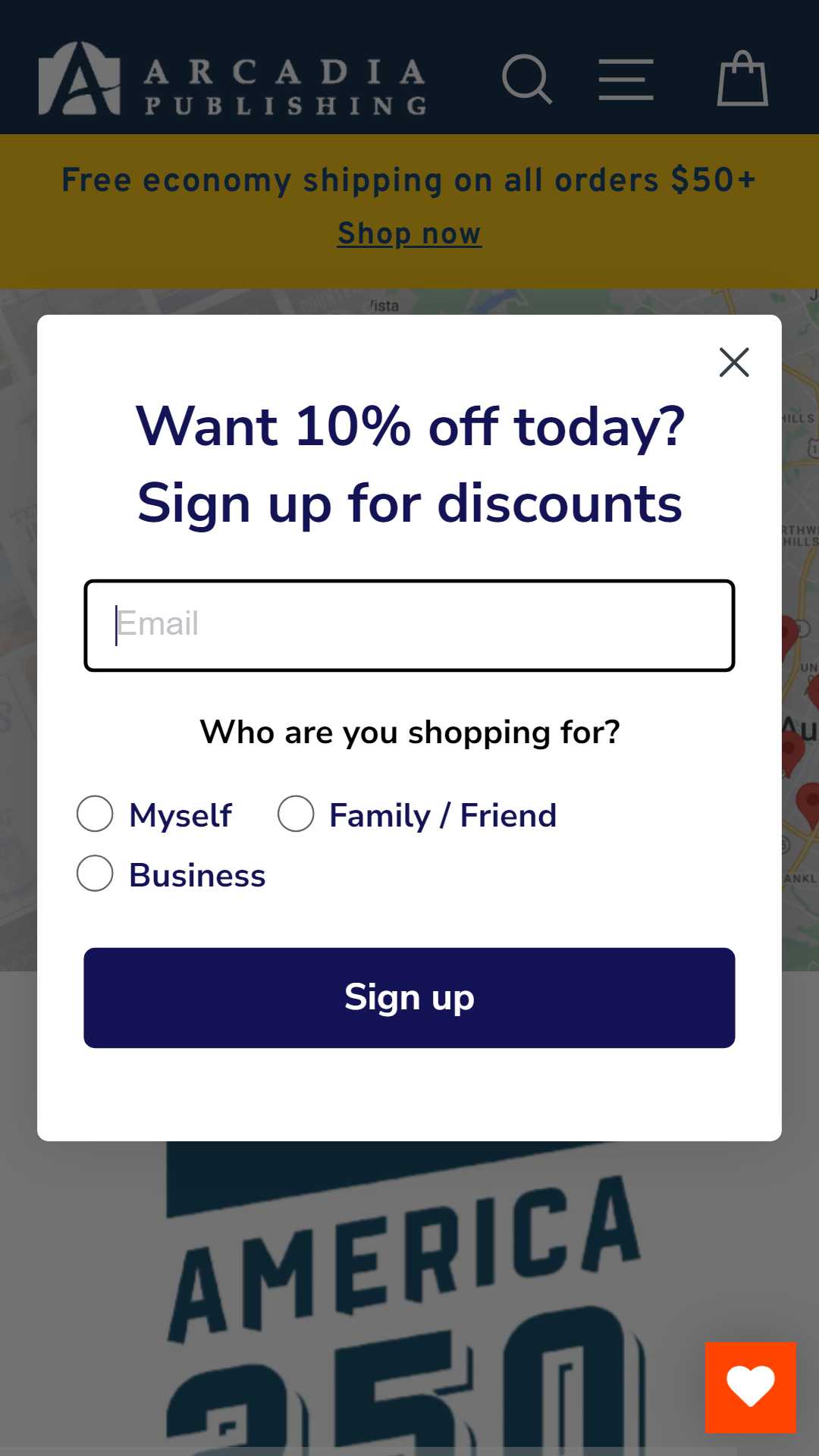Select the Business radio option
This screenshot has width=819, height=1456.
[x=95, y=874]
